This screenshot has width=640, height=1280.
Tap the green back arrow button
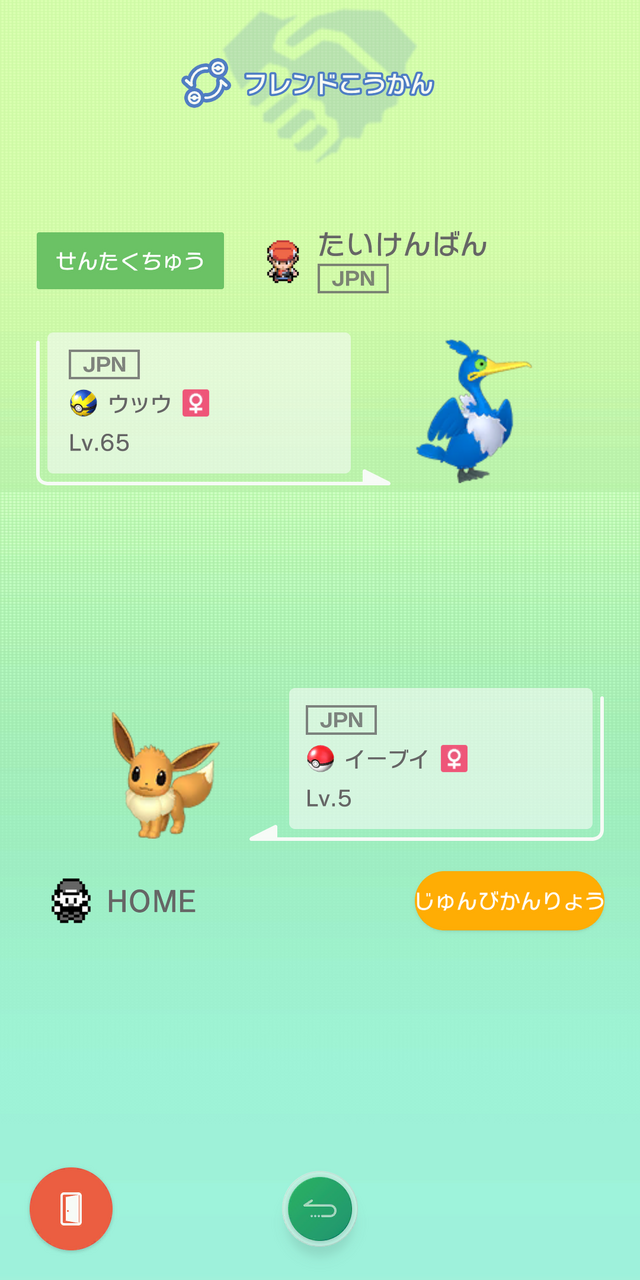[320, 1210]
